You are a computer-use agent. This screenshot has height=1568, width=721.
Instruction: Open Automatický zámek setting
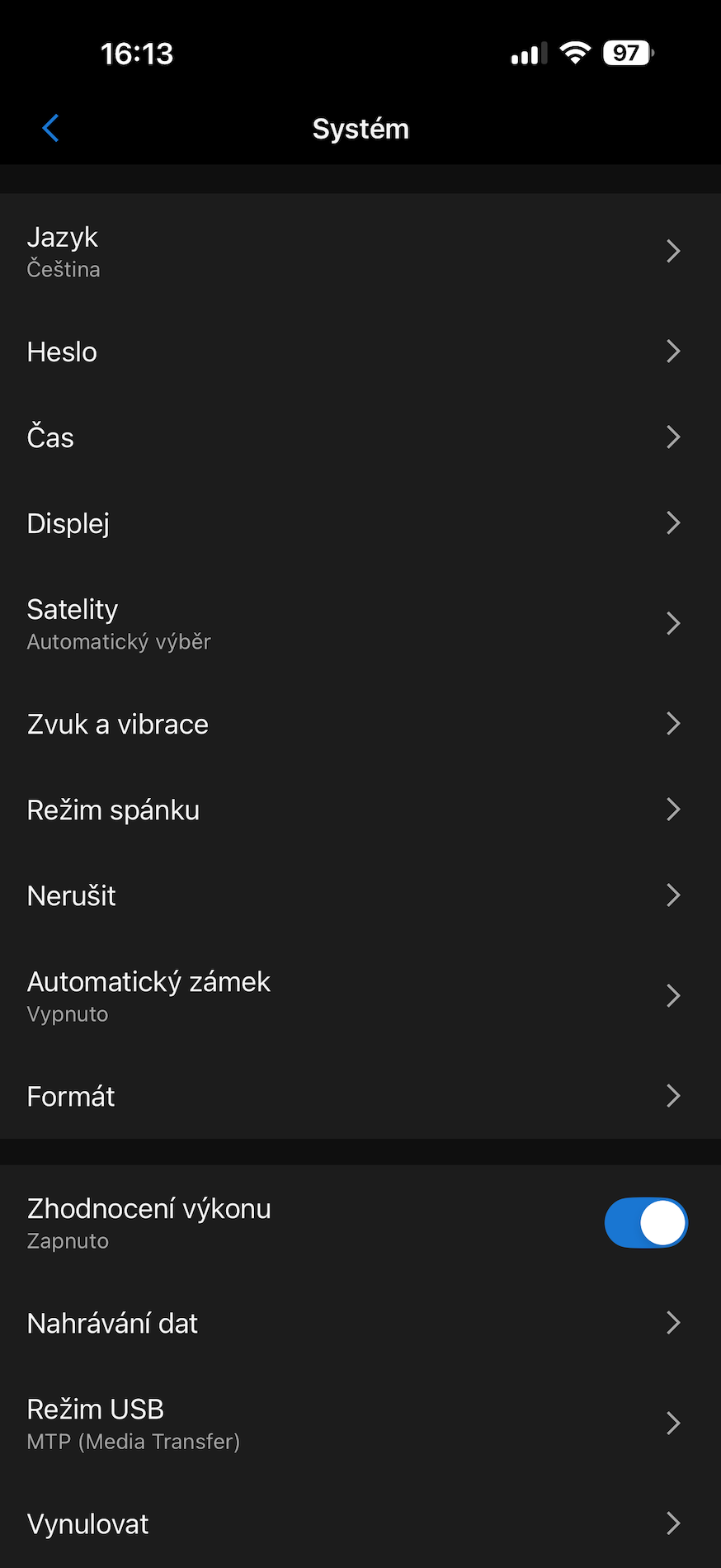360,996
